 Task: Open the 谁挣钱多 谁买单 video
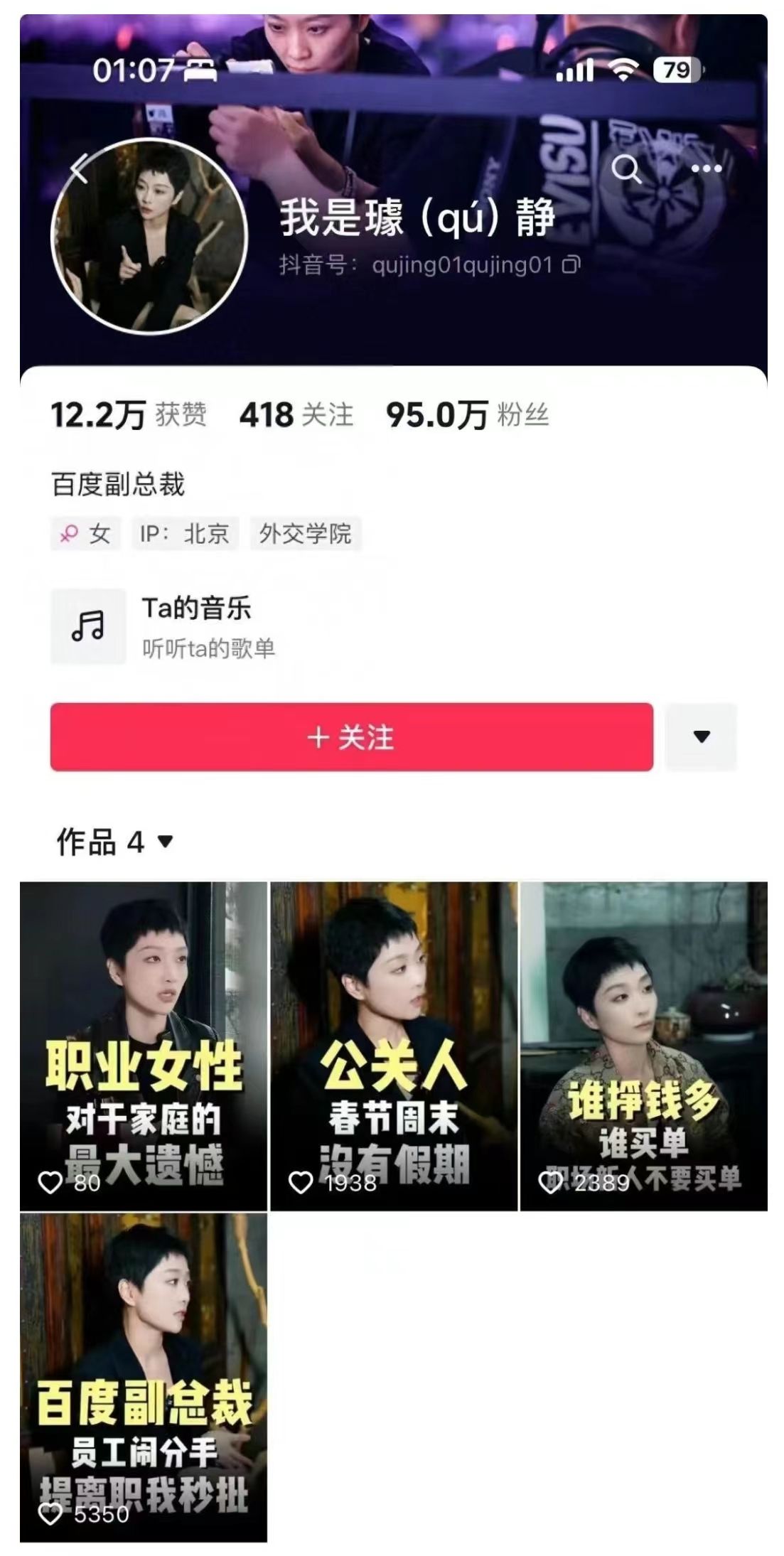point(644,1045)
